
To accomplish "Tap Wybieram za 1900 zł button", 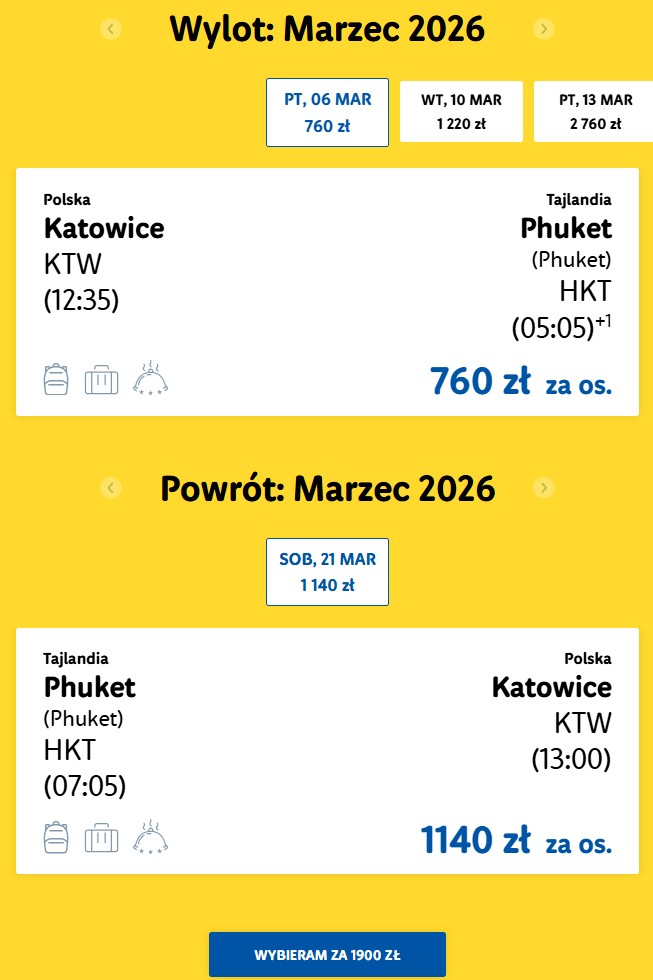I will pos(327,954).
